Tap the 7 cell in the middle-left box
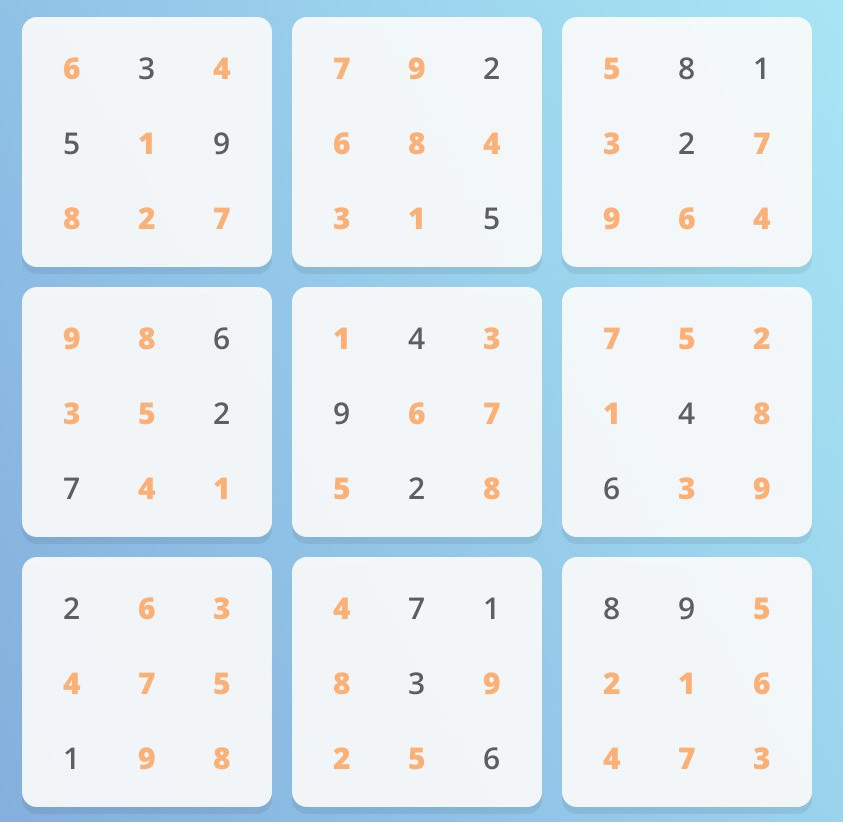The height and width of the screenshot is (822, 843). point(71,488)
